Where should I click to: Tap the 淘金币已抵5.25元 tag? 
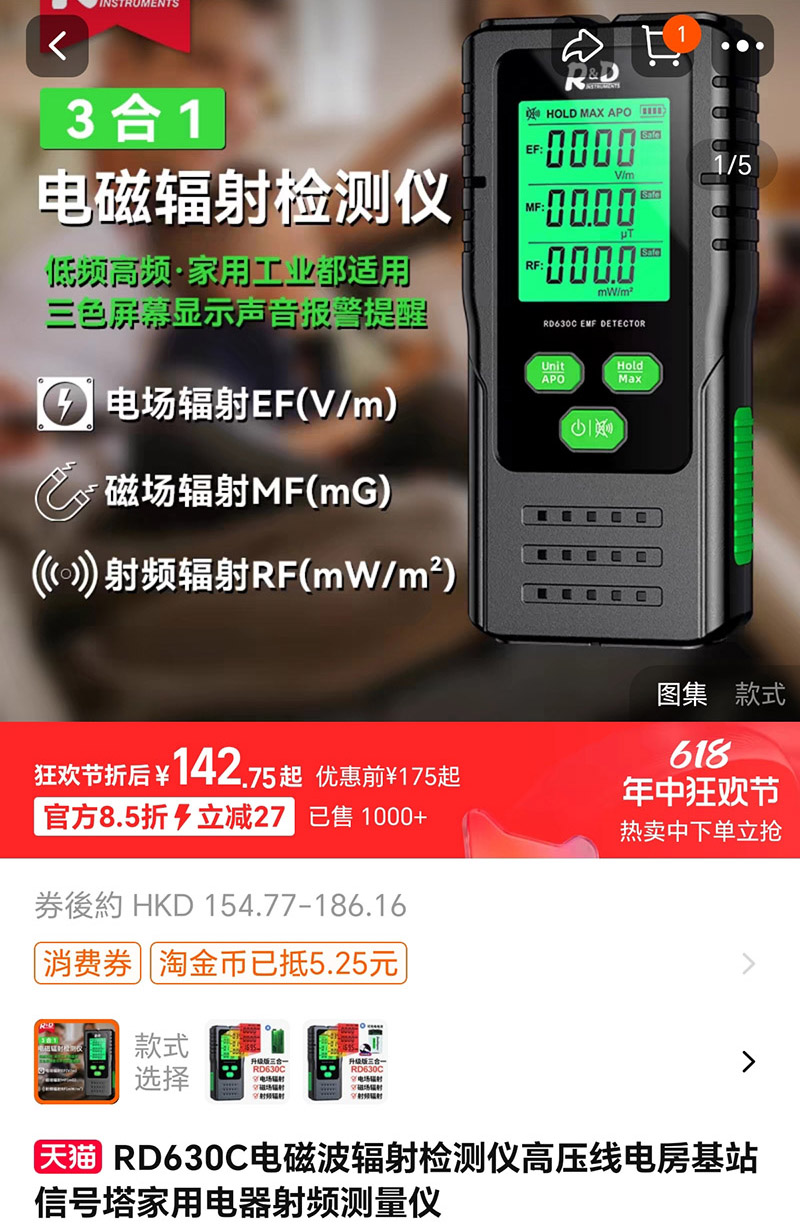click(x=279, y=963)
